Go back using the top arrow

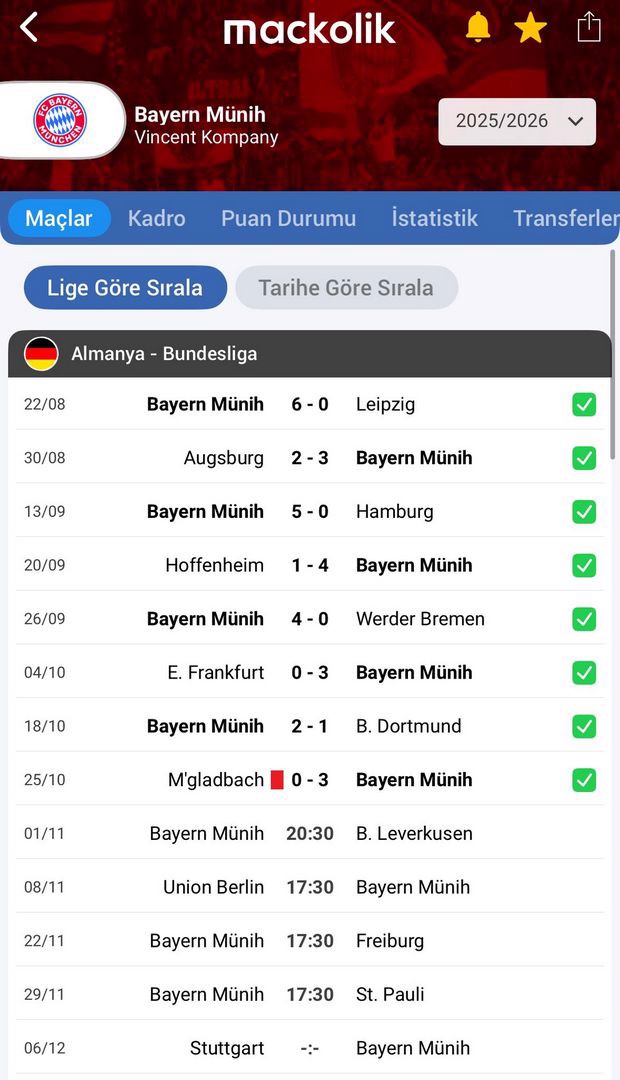29,28
